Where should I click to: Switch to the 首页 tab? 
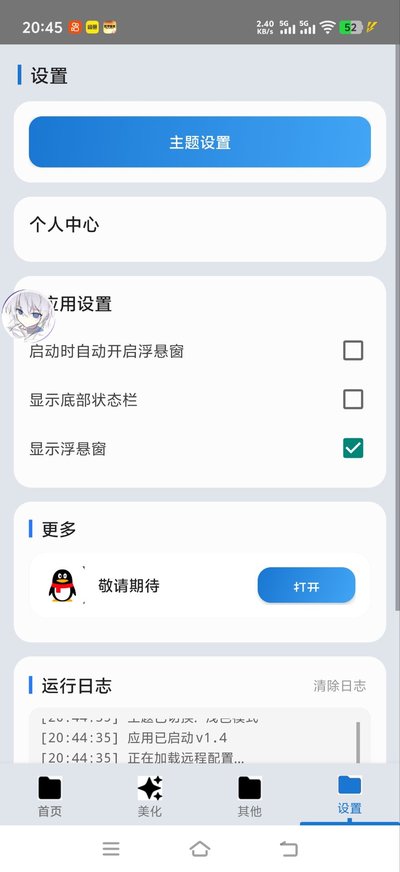pos(50,796)
